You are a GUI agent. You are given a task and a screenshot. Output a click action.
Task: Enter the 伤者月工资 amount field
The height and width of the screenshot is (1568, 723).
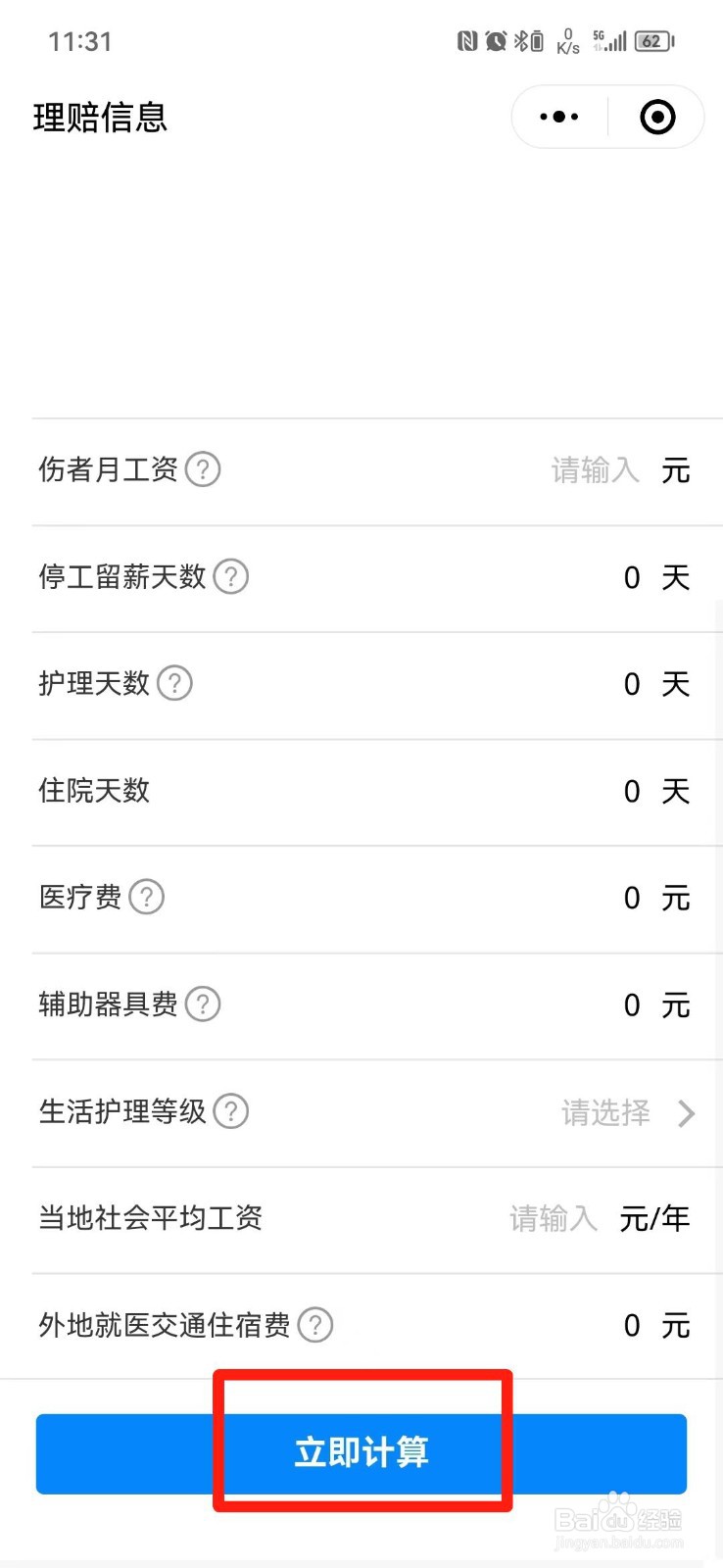(x=595, y=470)
